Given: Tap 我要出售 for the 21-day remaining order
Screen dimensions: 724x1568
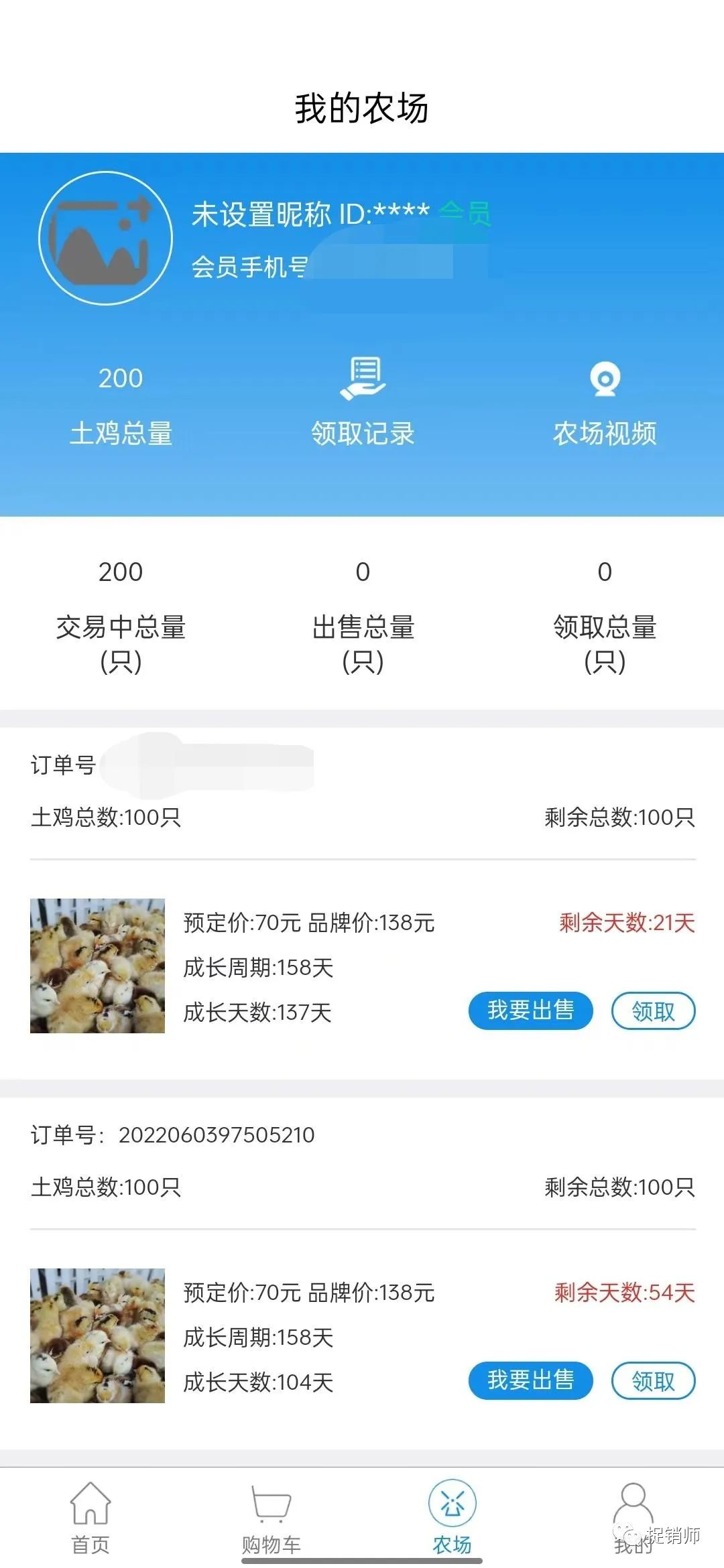Looking at the screenshot, I should (x=530, y=1010).
